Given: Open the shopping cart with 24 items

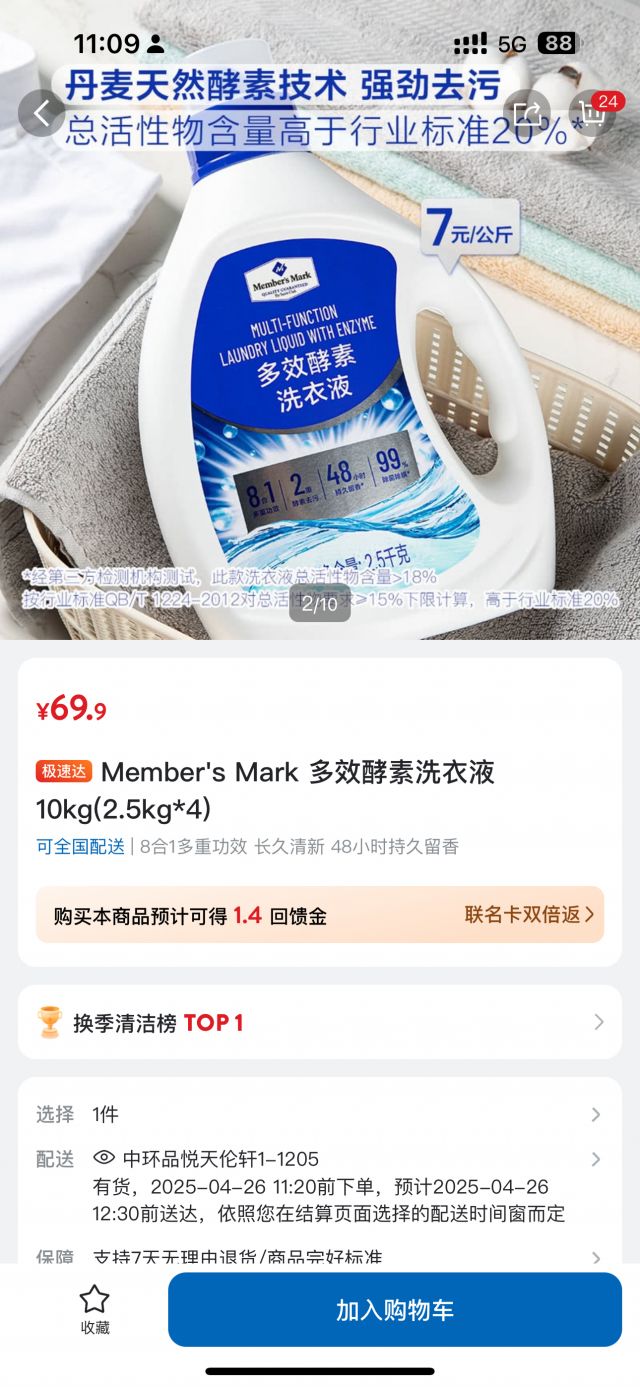Looking at the screenshot, I should click(x=593, y=113).
